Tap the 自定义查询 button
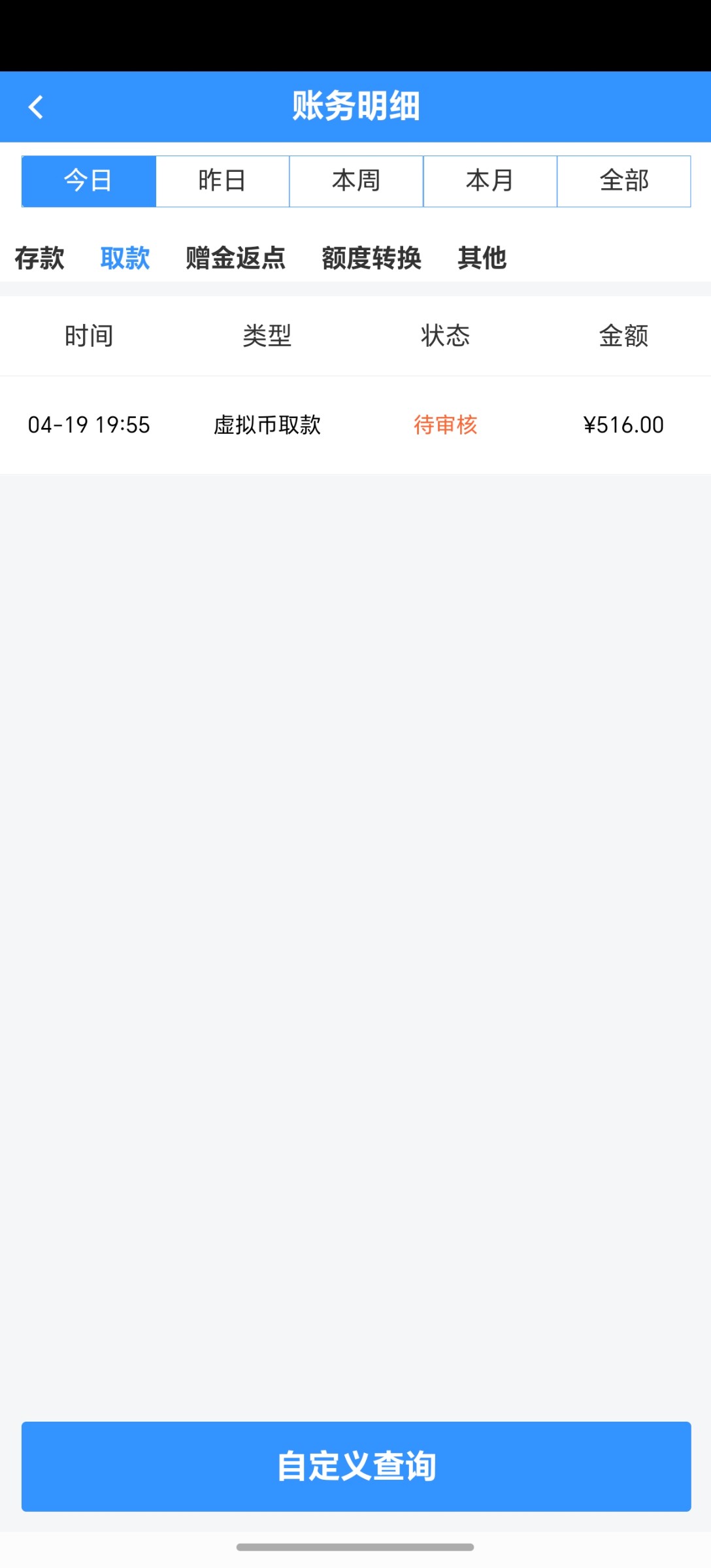 [x=356, y=1466]
